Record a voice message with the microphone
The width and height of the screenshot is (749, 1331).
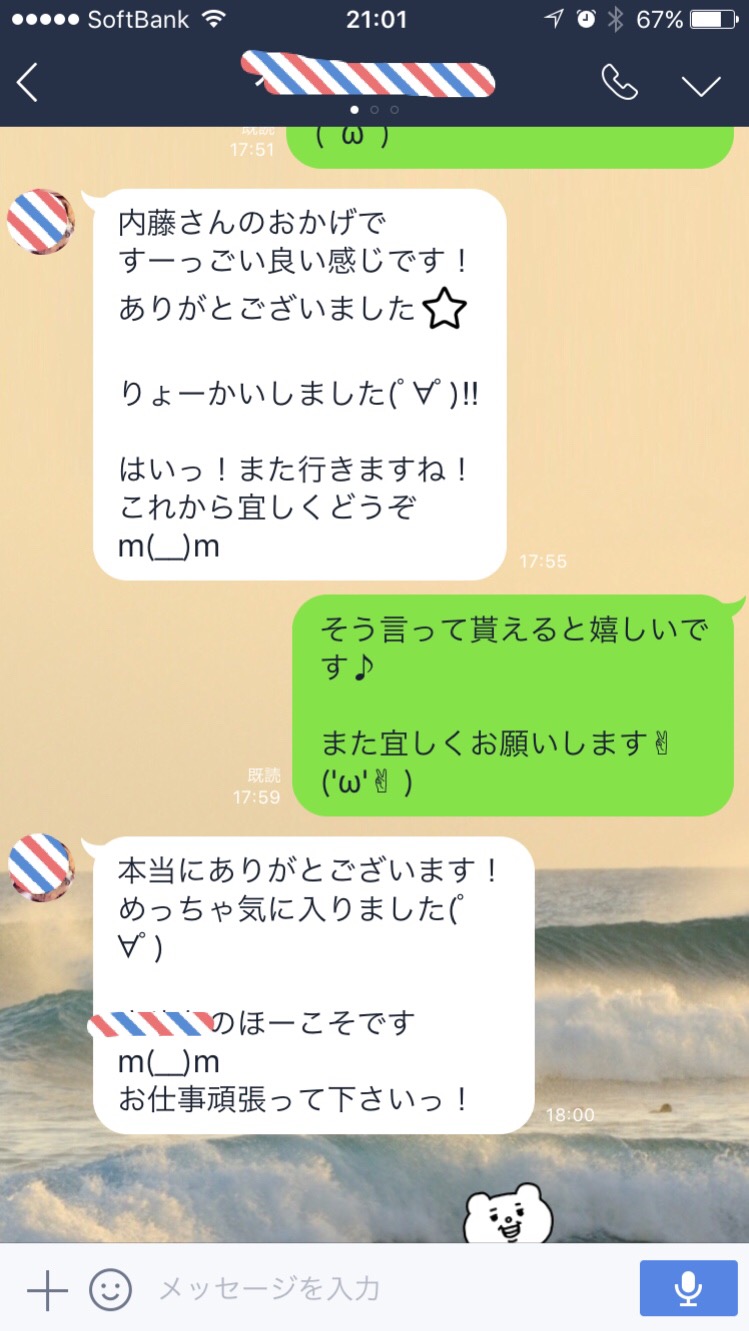[687, 1288]
